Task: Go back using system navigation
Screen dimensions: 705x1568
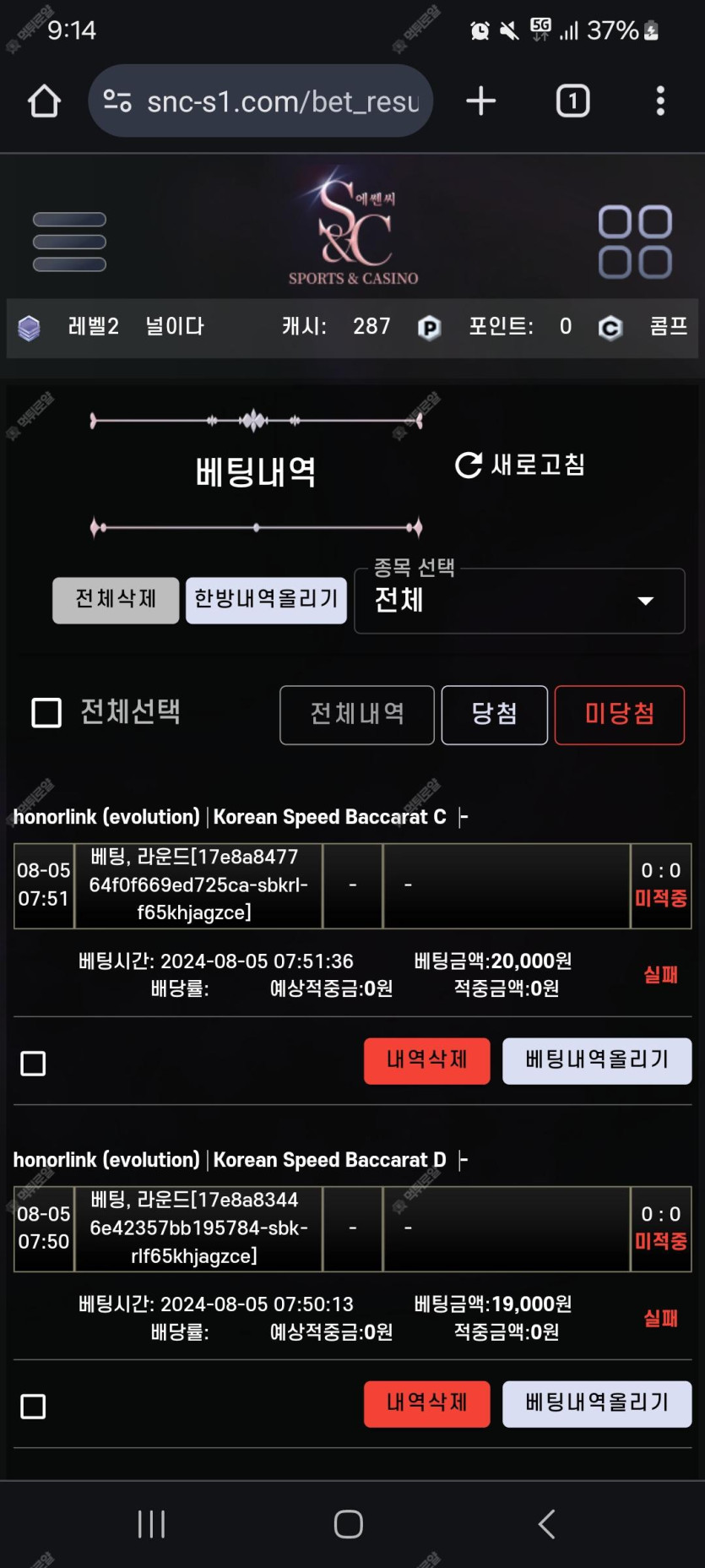Action: point(547,1524)
